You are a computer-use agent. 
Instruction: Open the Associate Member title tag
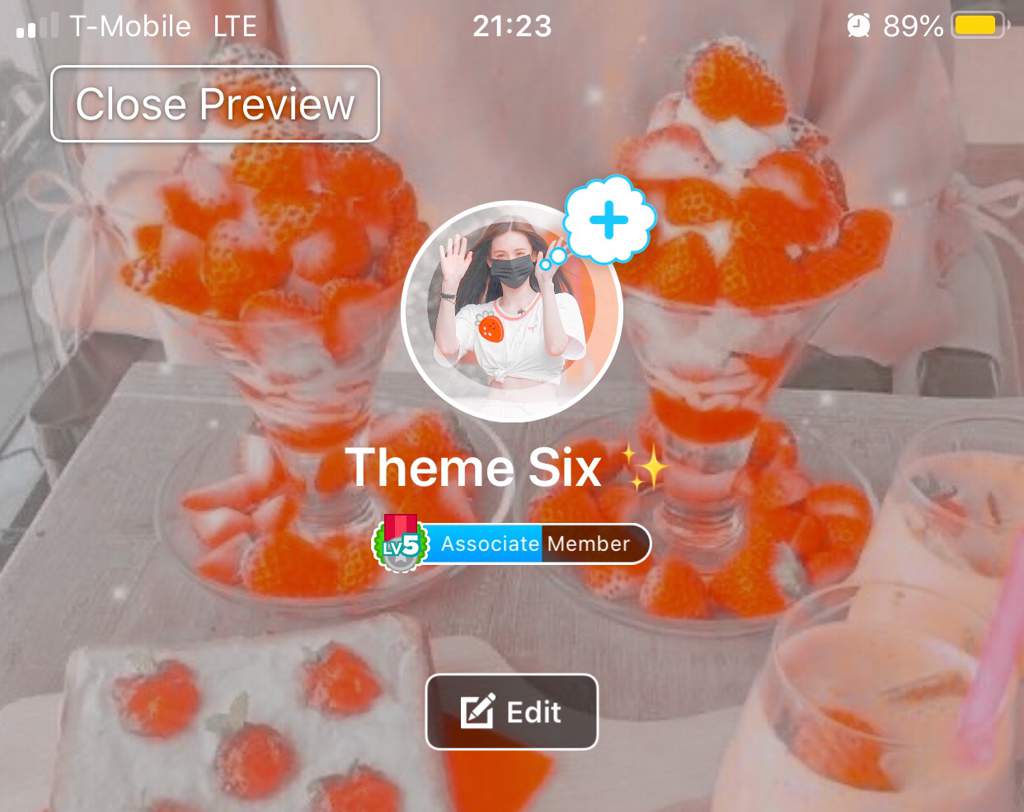pos(538,544)
